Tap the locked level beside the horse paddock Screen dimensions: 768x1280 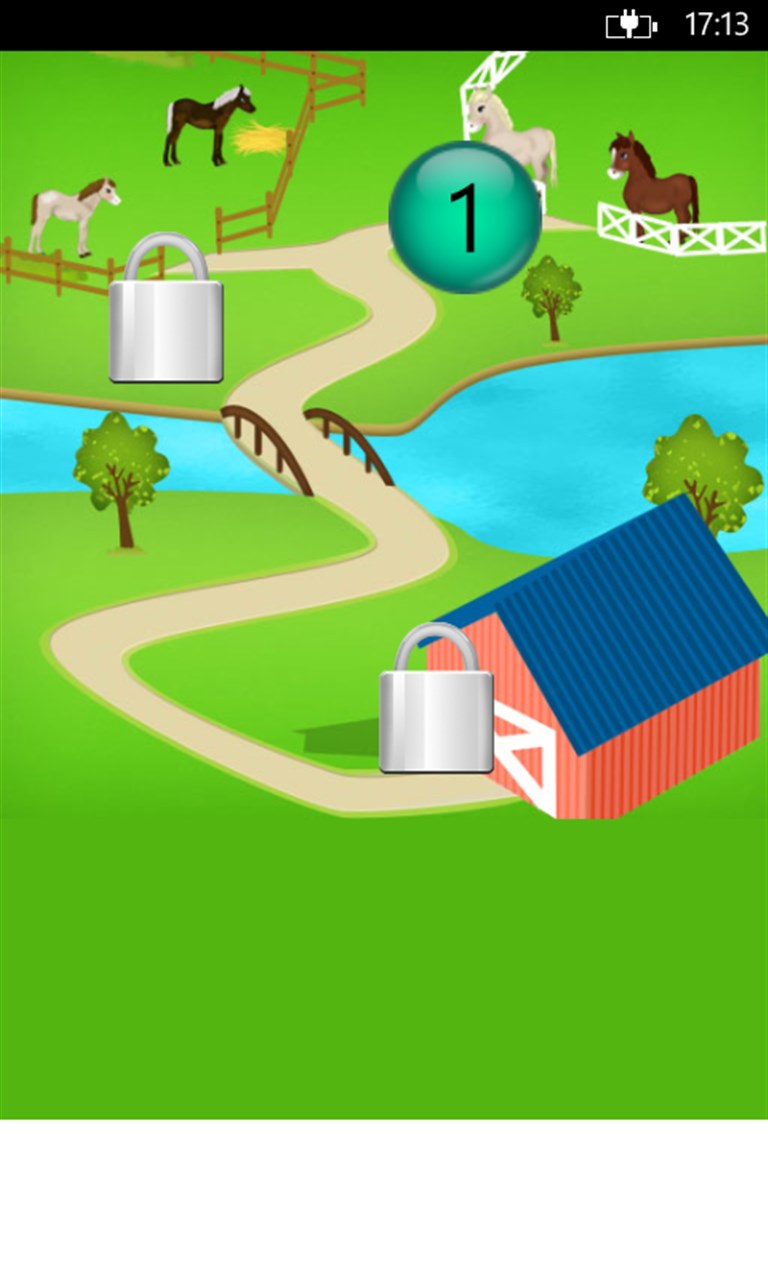(165, 312)
